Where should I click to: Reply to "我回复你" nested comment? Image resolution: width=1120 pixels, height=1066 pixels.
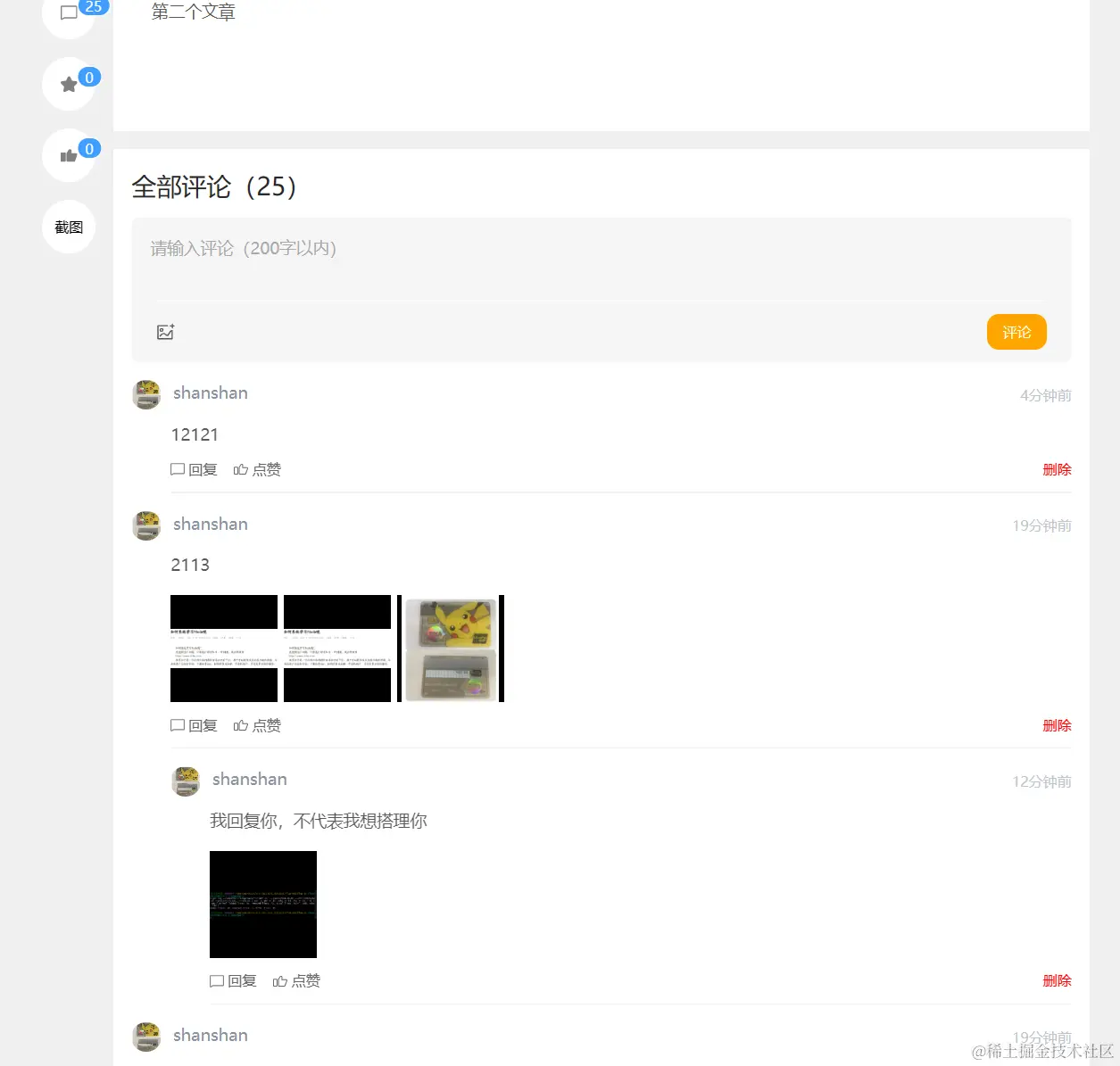[234, 980]
